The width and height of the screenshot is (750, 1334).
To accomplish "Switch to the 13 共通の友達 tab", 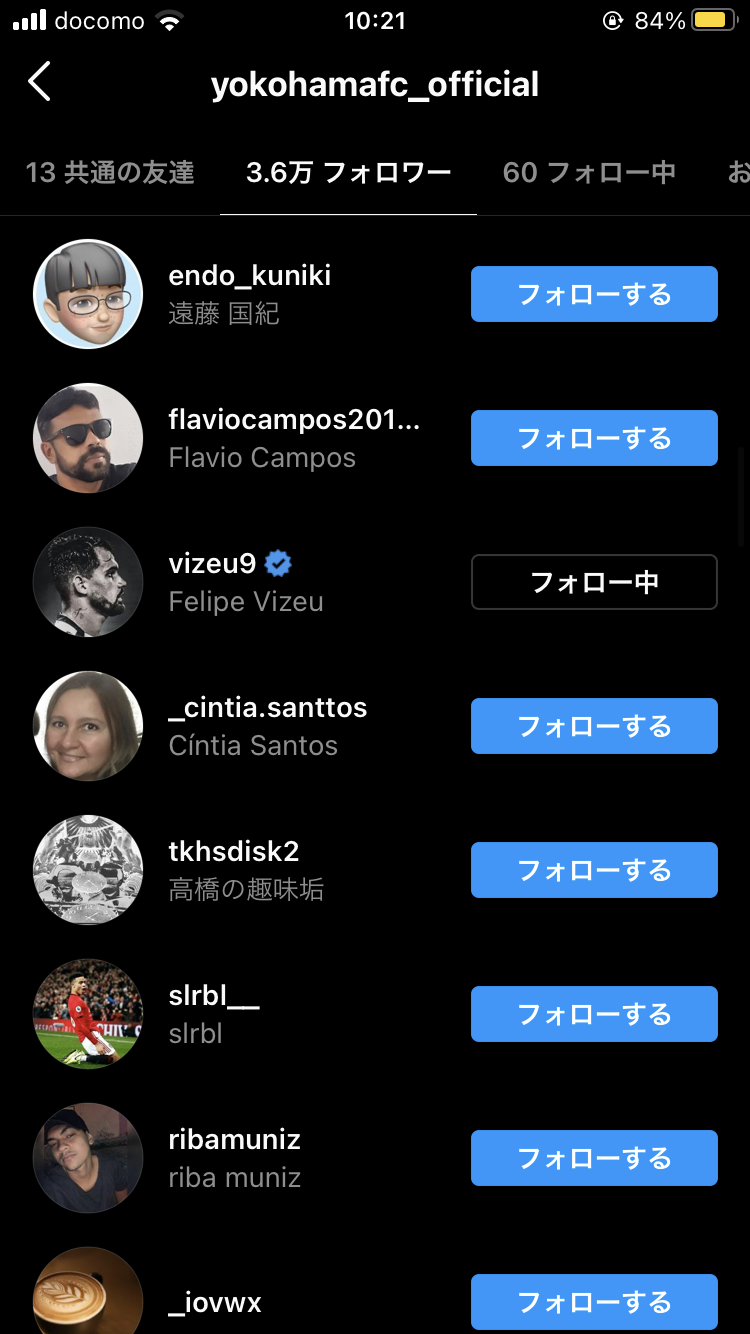I will 110,173.
